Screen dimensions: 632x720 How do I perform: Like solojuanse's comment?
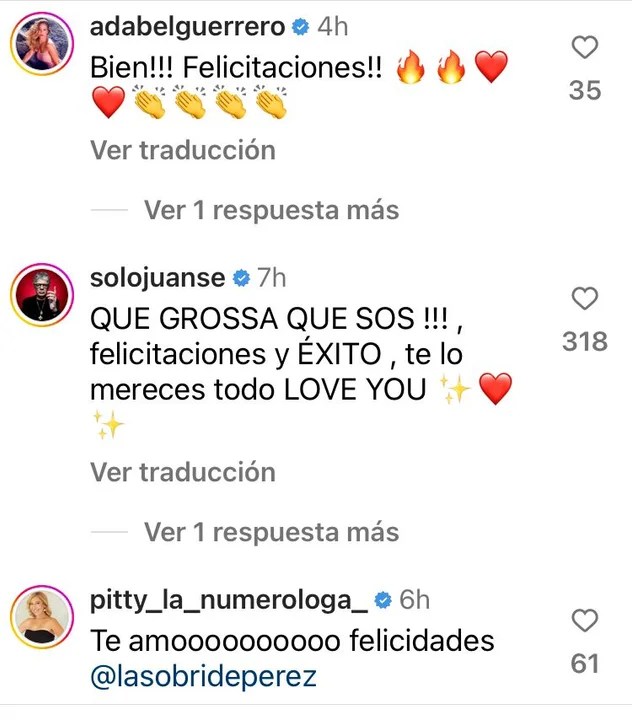click(x=585, y=298)
